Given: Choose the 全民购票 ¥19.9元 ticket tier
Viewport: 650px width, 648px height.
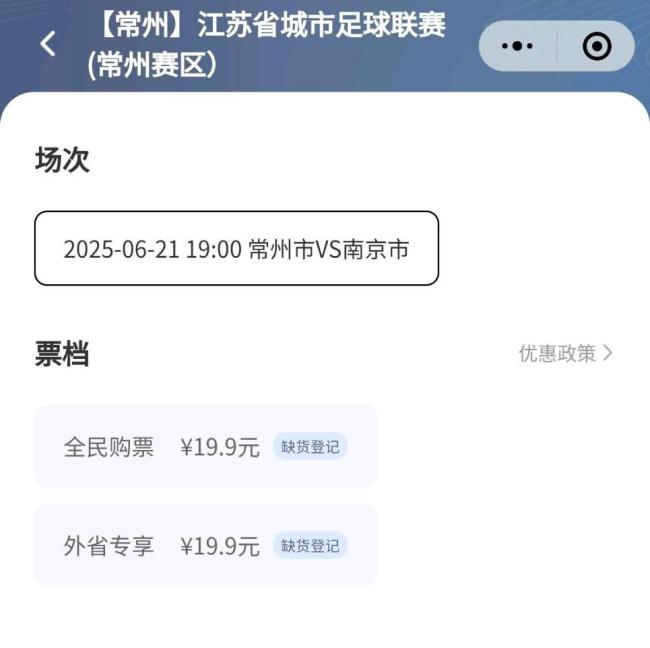Looking at the screenshot, I should (x=205, y=447).
